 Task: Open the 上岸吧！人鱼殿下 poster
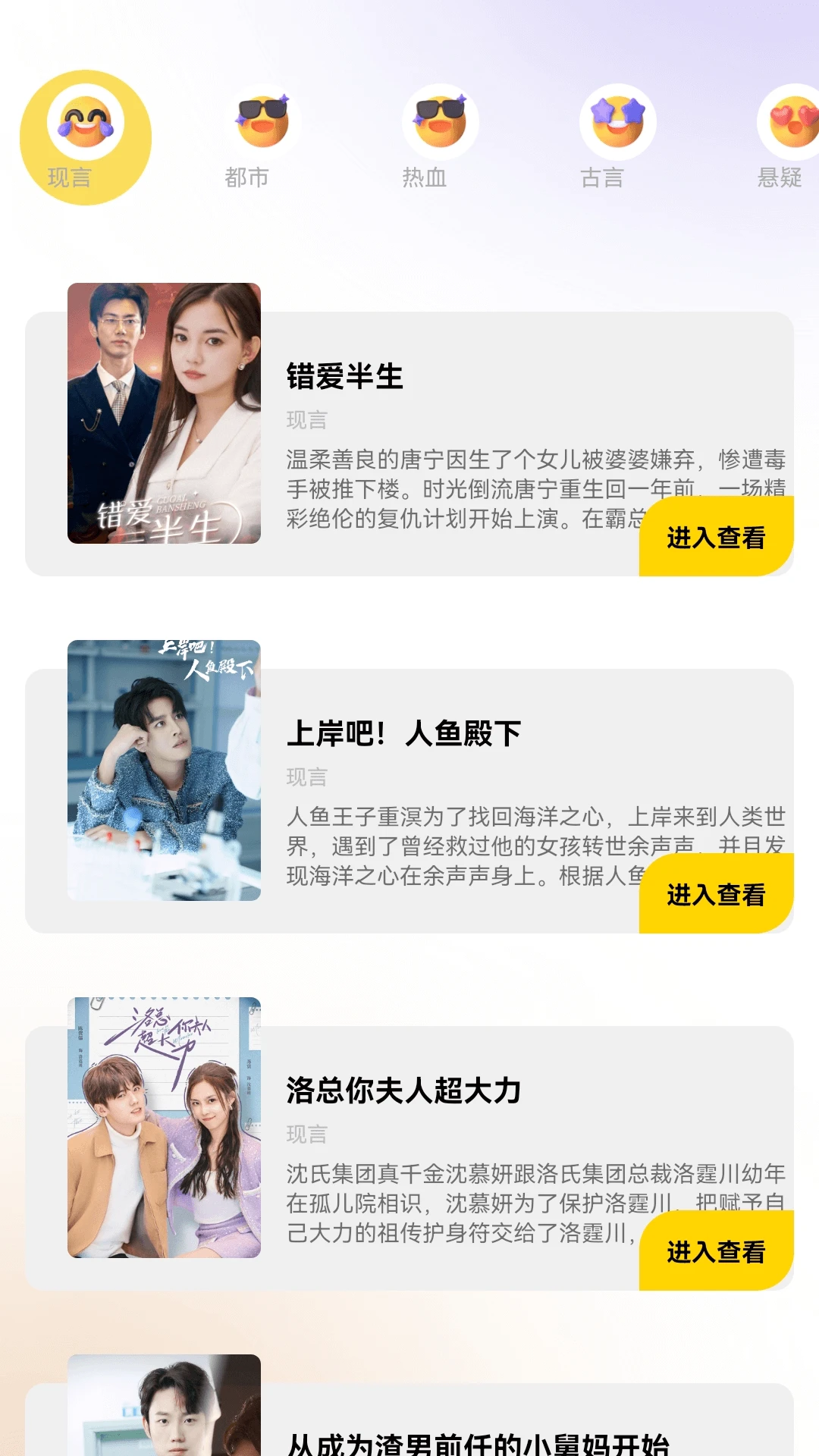[x=164, y=770]
